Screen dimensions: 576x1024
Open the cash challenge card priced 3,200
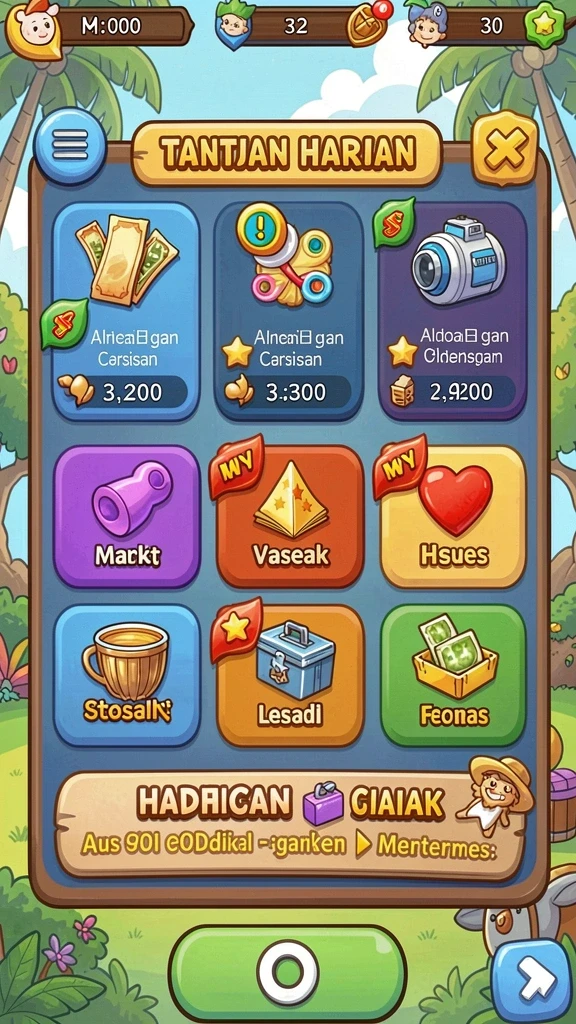tap(126, 311)
